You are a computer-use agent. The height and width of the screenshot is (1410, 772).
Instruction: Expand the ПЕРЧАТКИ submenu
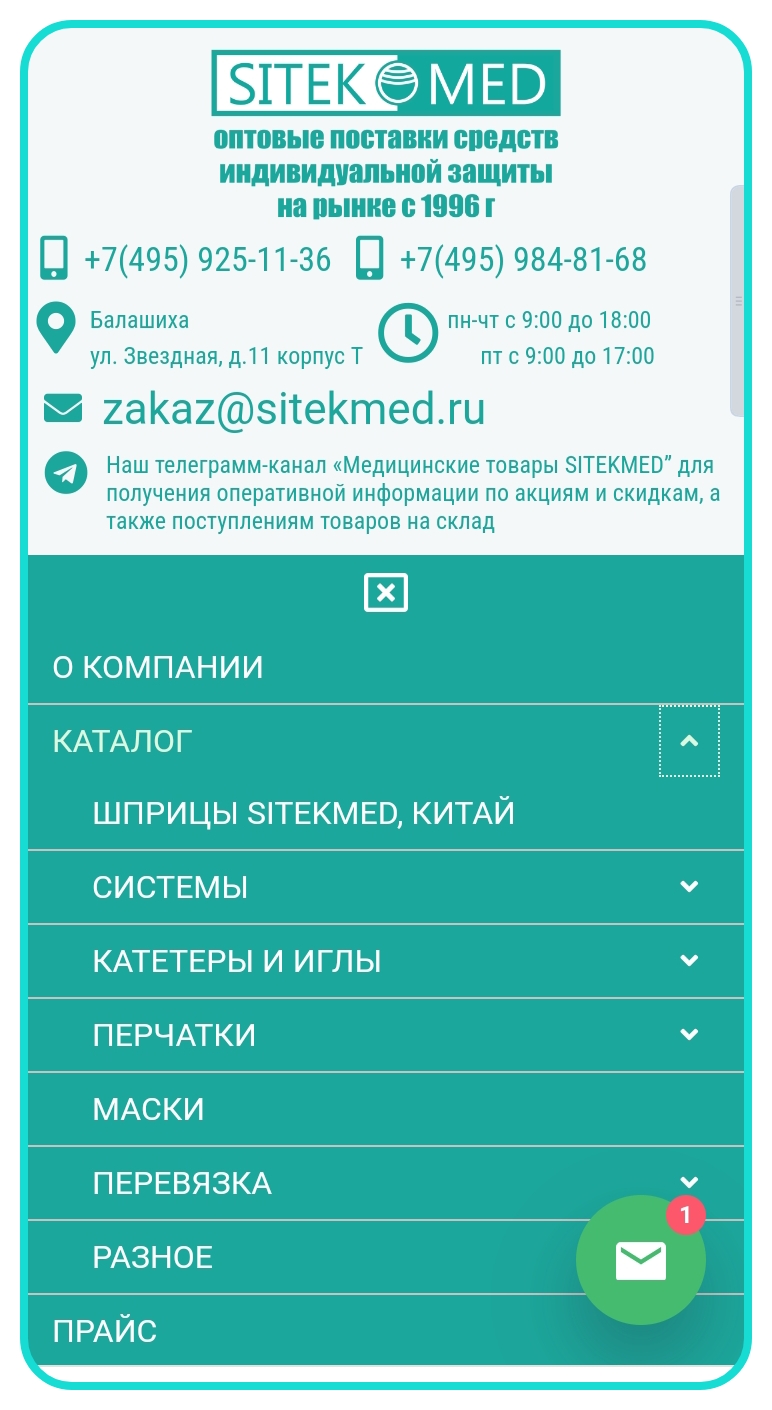click(x=689, y=1035)
